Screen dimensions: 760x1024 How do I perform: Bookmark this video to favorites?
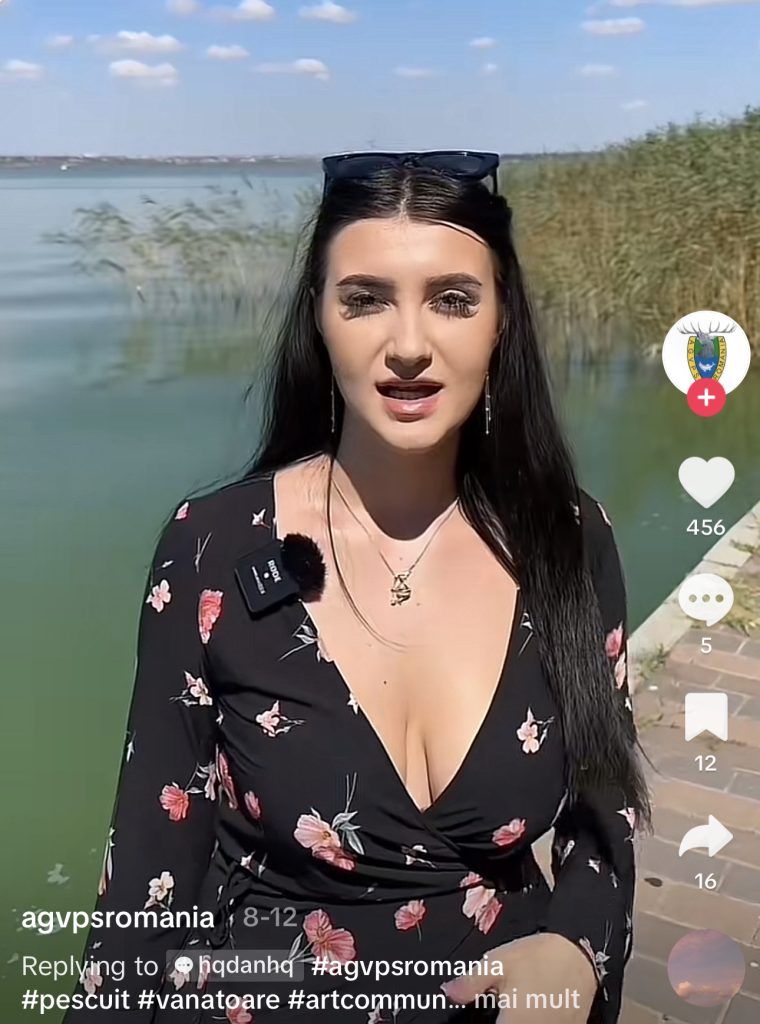(706, 716)
